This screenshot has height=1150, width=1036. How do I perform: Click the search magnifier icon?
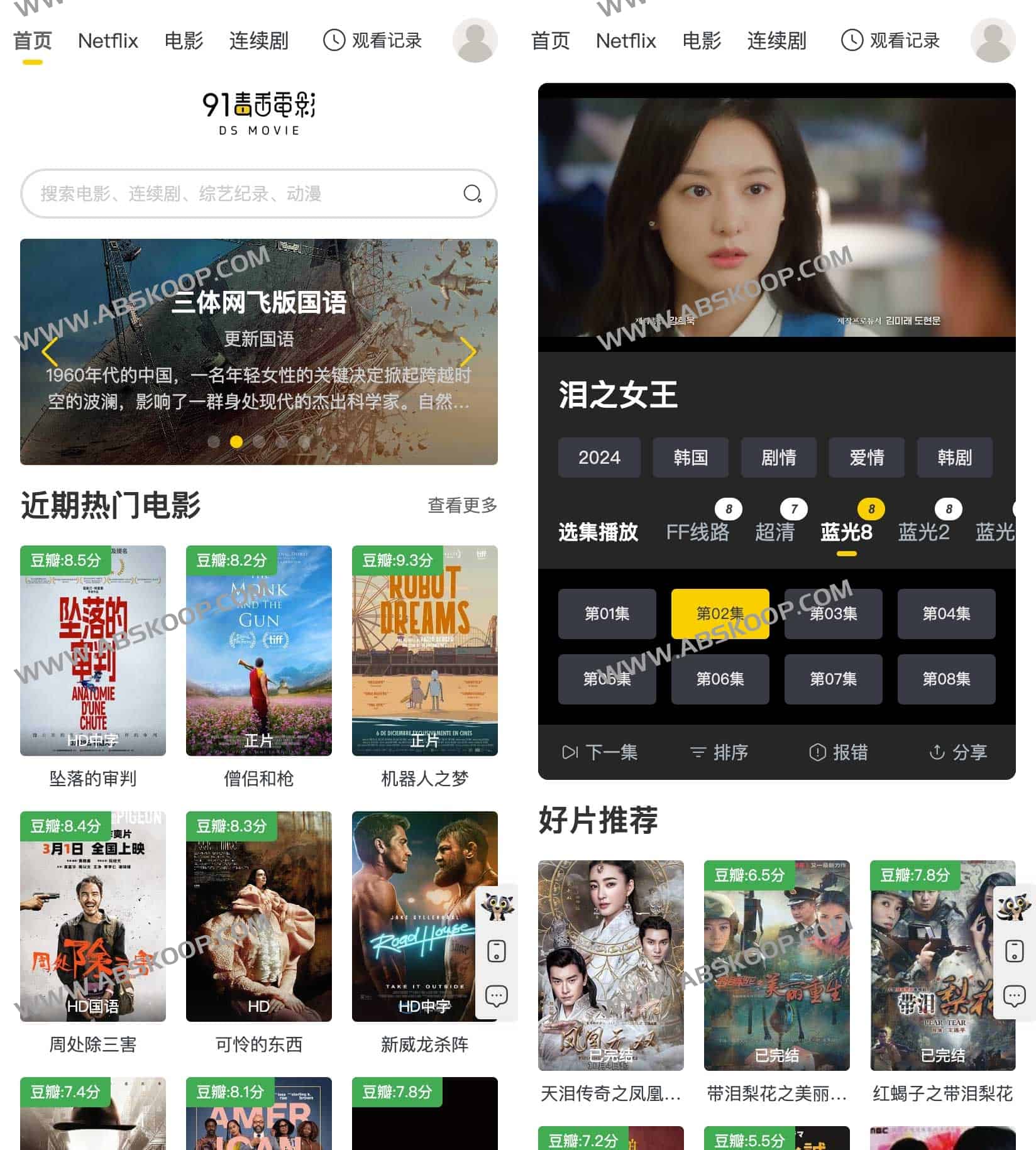pyautogui.click(x=473, y=194)
